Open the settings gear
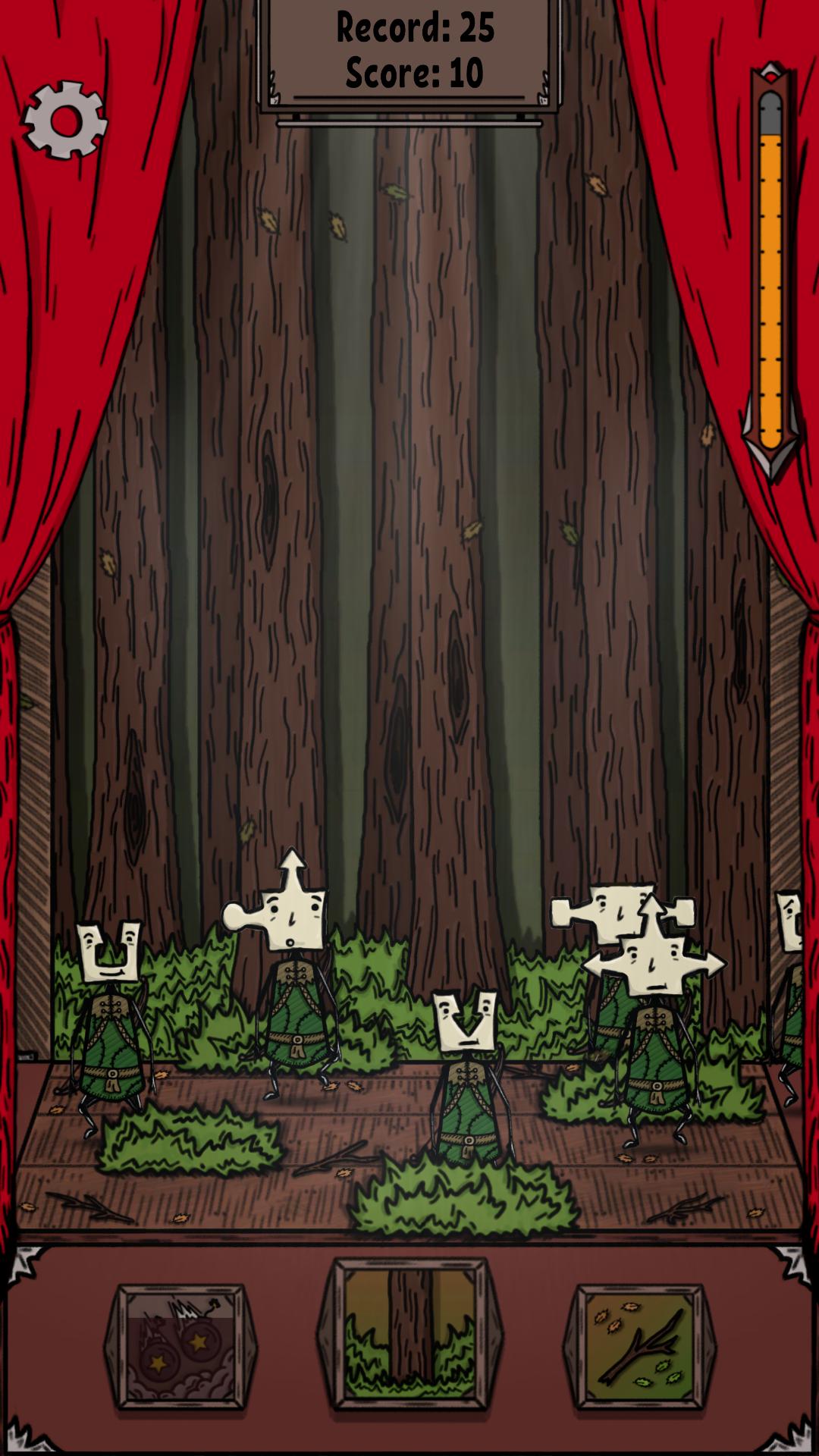Image resolution: width=819 pixels, height=1456 pixels. point(64,121)
